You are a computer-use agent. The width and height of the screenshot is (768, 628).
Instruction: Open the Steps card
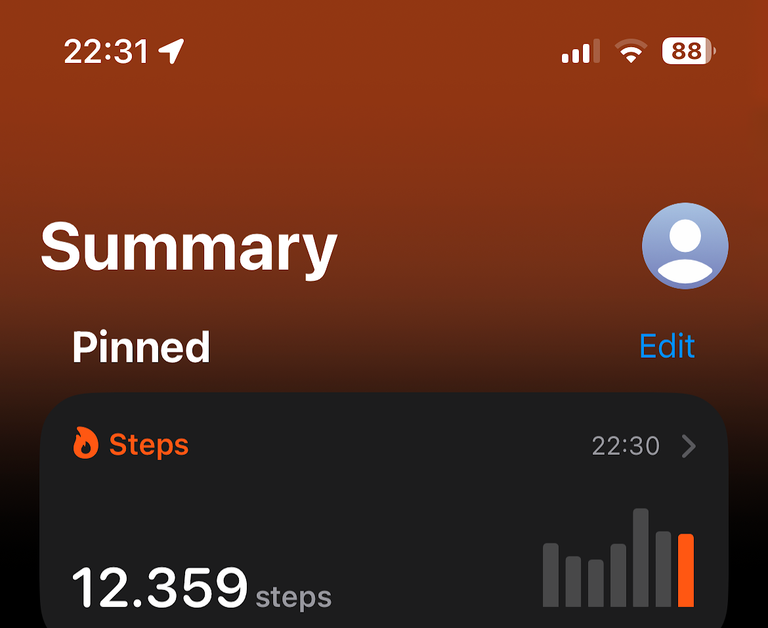click(384, 510)
